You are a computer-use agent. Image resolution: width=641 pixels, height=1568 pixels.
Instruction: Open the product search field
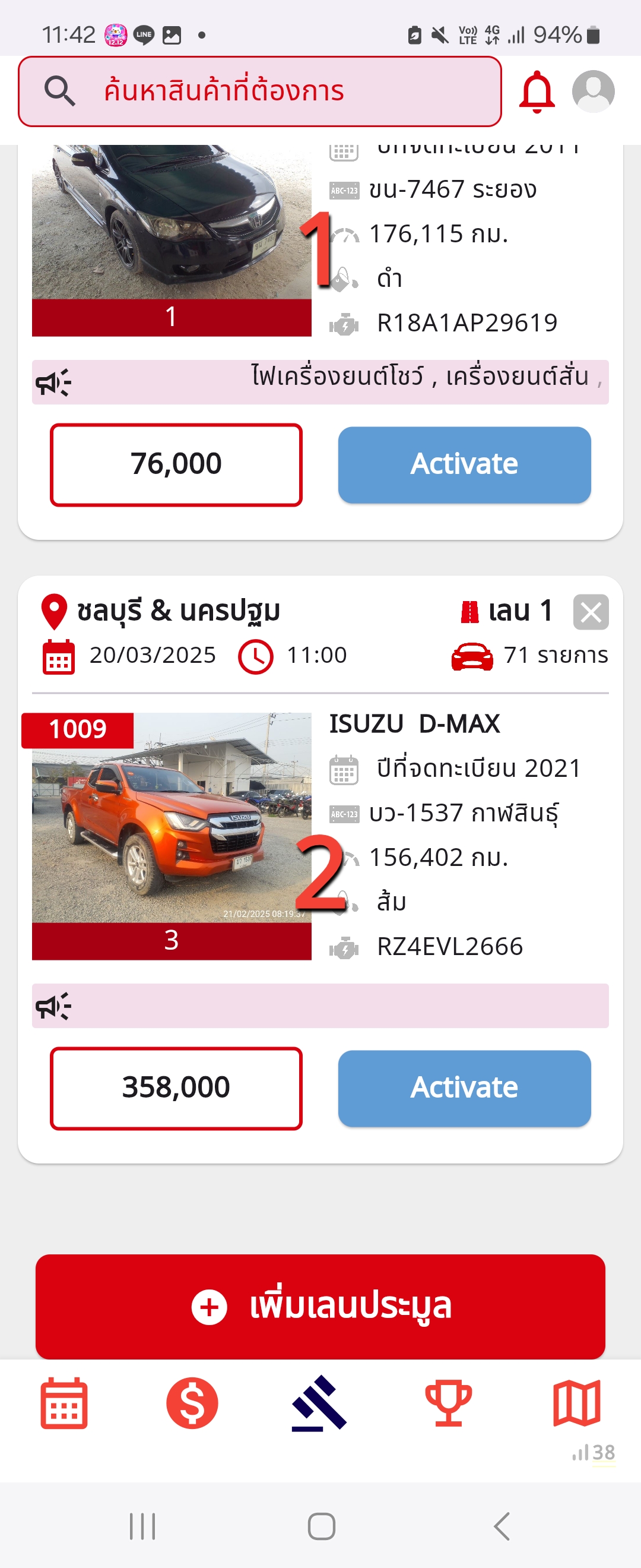point(260,91)
